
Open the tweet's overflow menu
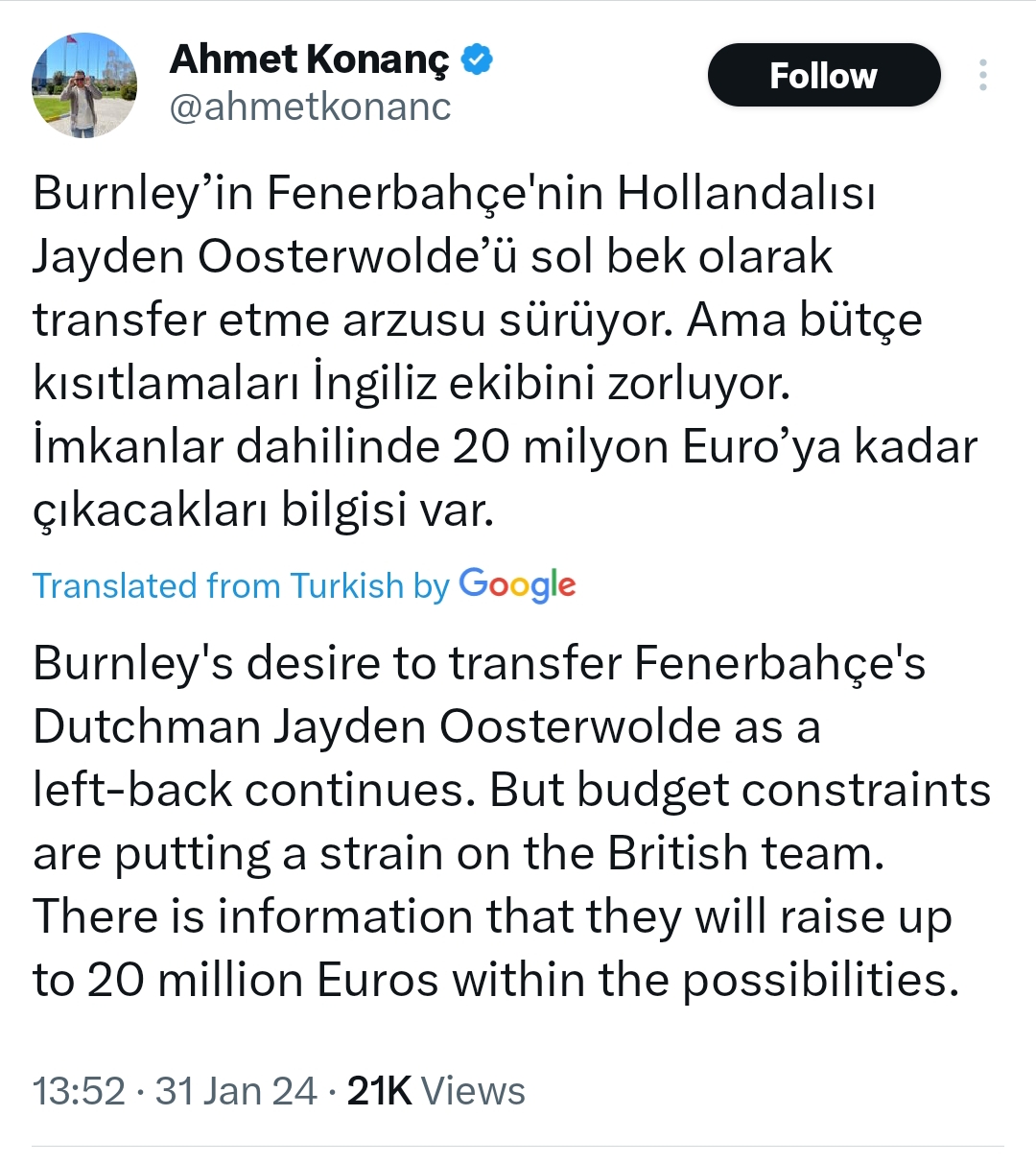[x=983, y=75]
